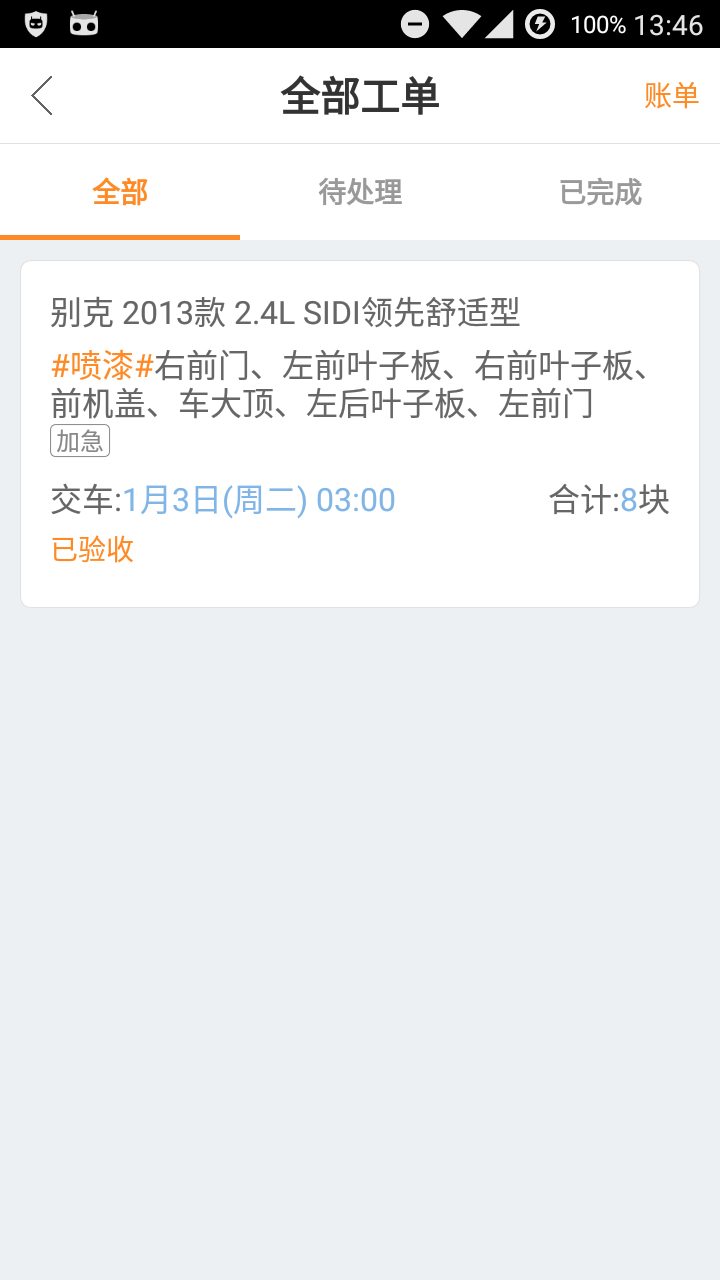Viewport: 720px width, 1280px height.
Task: Tap the battery charging icon
Action: click(x=540, y=21)
